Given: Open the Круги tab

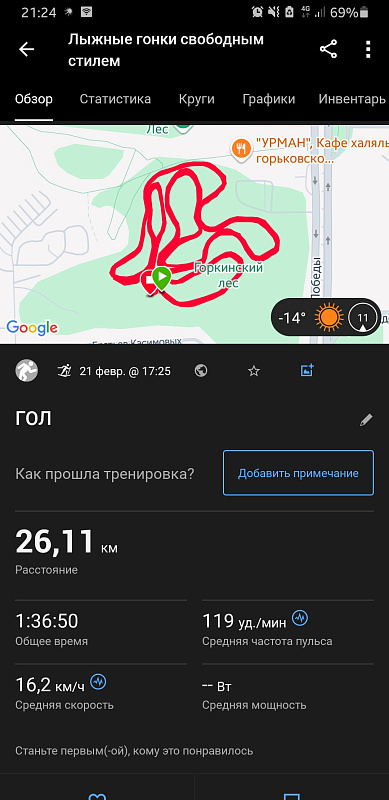Looking at the screenshot, I should [x=197, y=99].
